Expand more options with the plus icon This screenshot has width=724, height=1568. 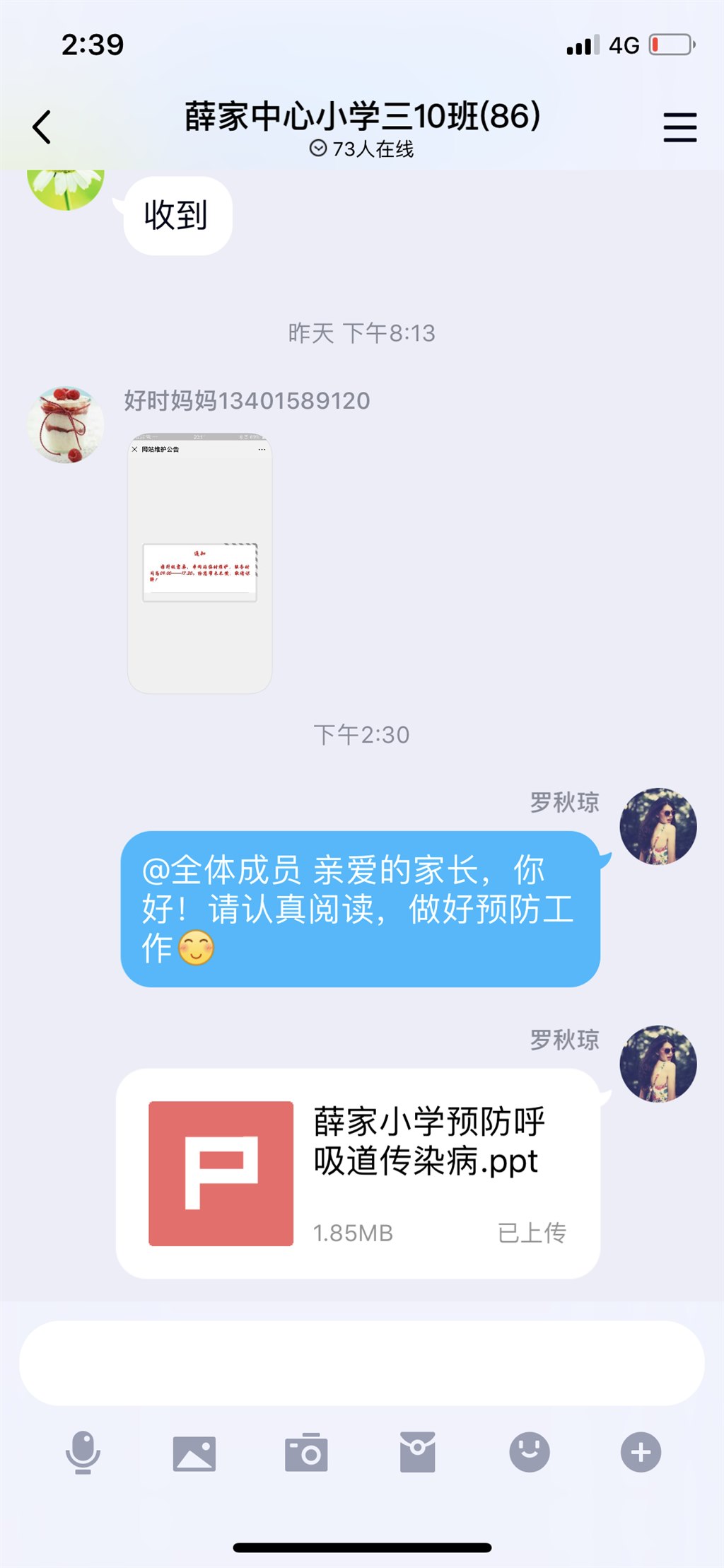click(x=641, y=1453)
